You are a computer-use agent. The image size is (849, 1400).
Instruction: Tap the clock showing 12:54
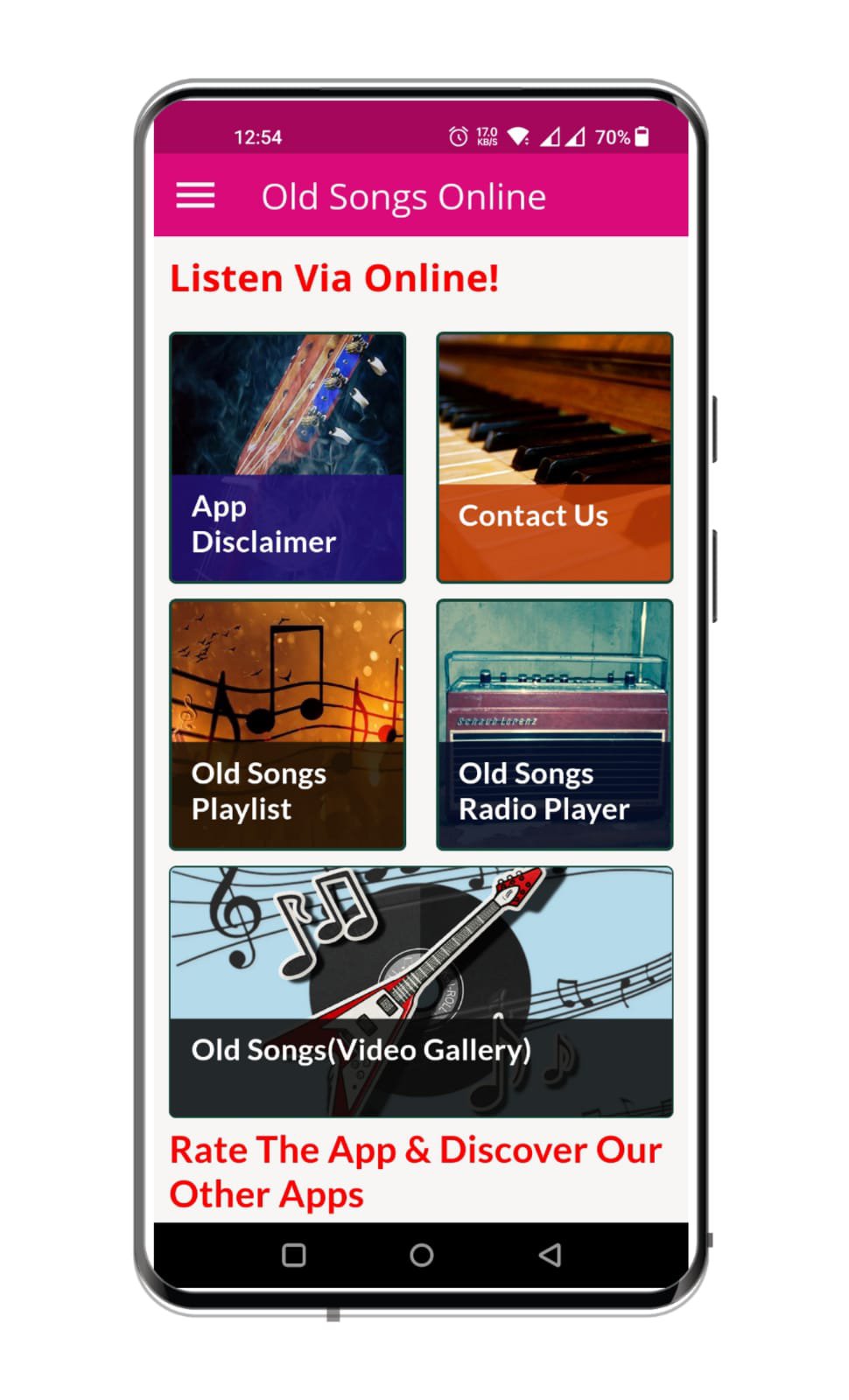[x=255, y=136]
